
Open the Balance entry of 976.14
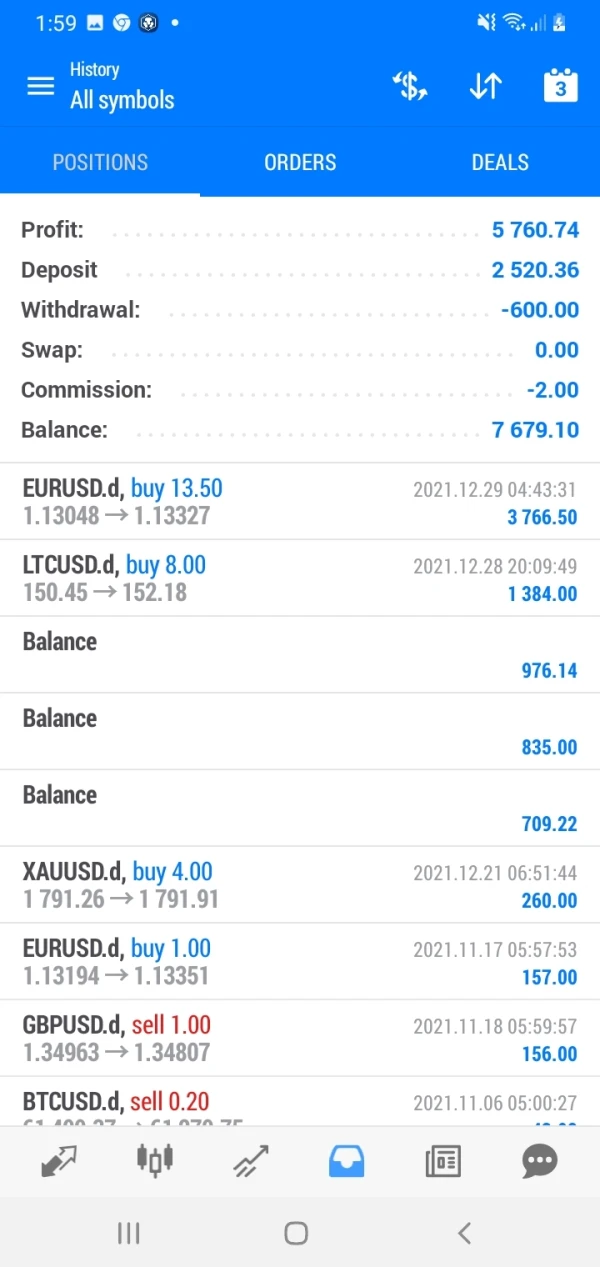point(300,655)
